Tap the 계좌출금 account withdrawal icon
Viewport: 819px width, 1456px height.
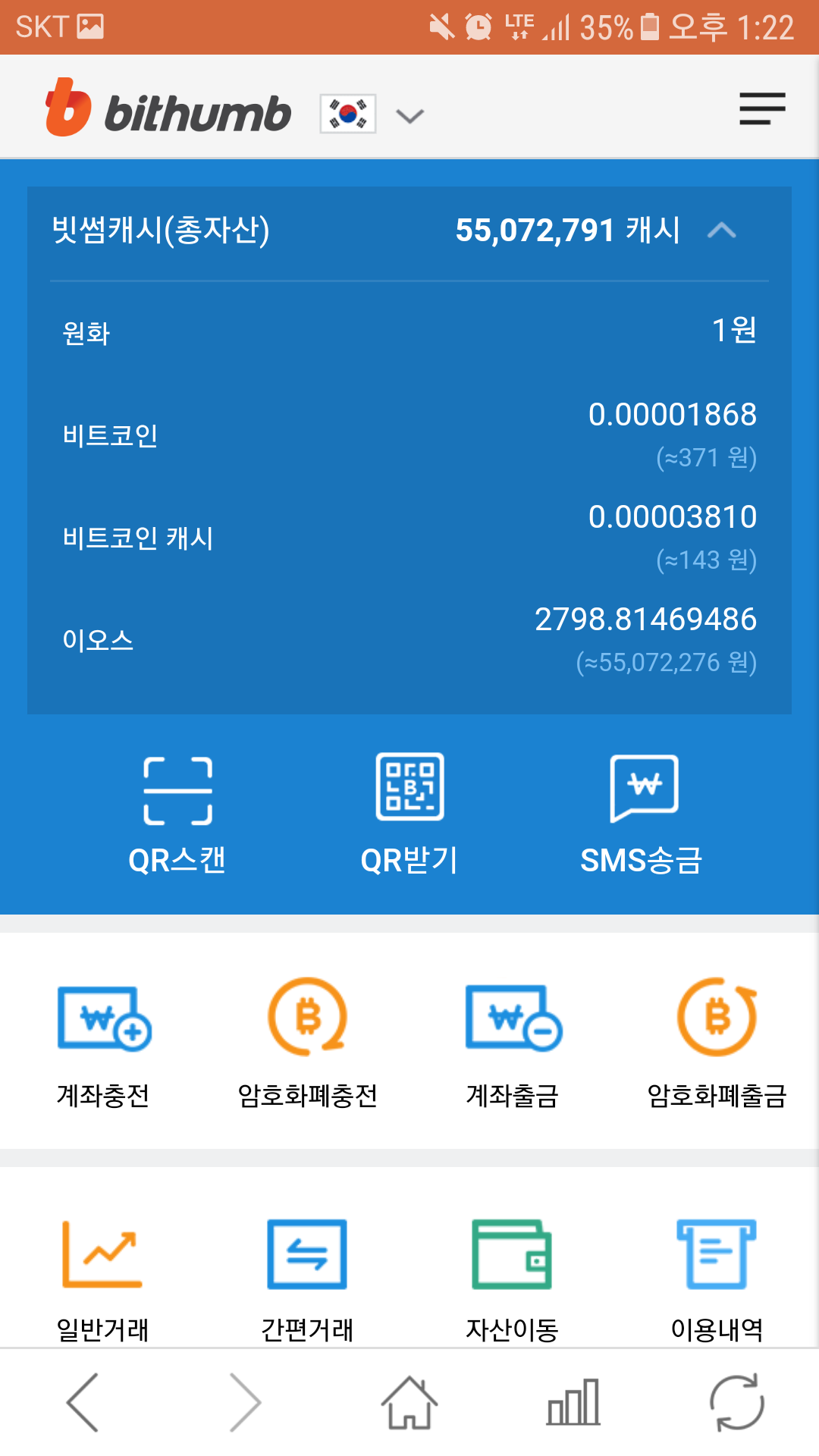513,1043
